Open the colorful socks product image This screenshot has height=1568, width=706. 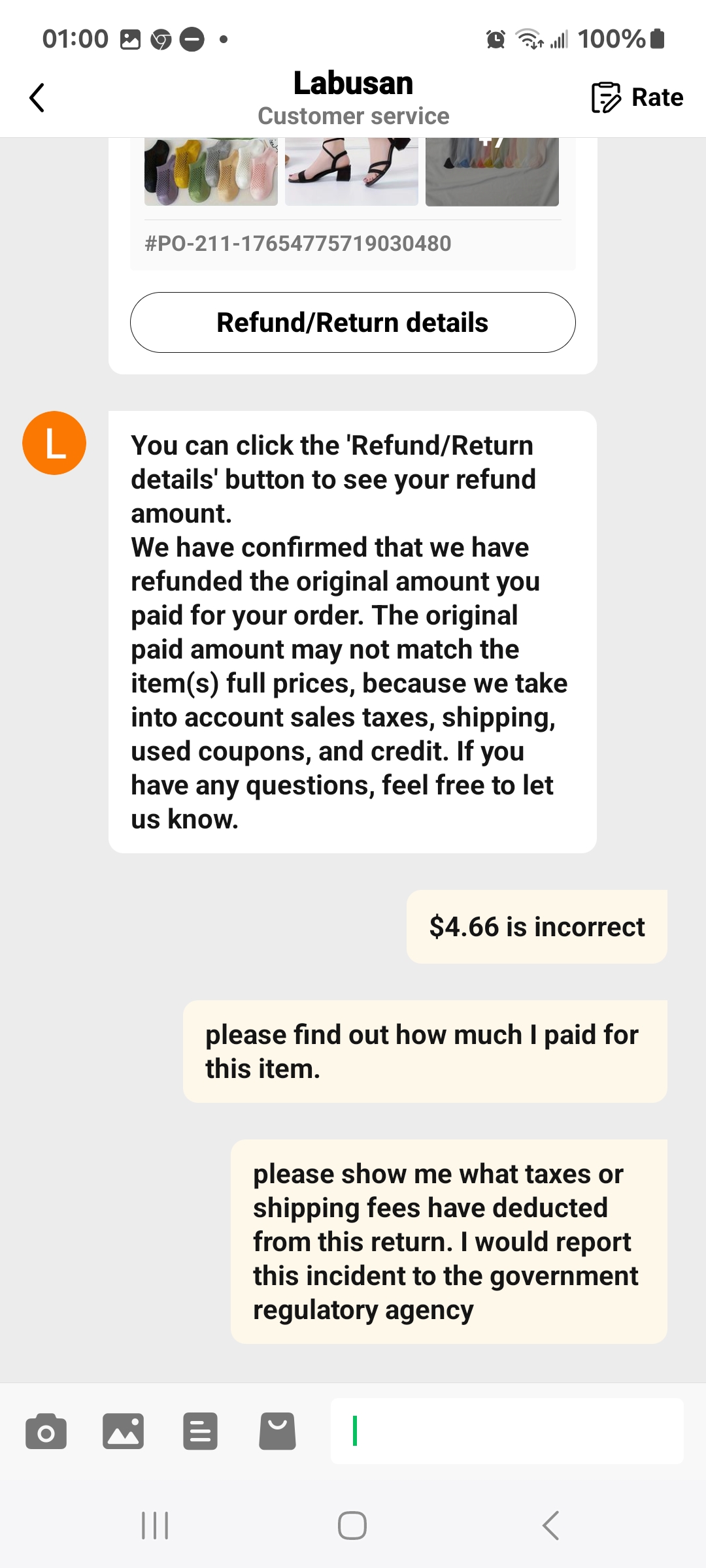(210, 172)
